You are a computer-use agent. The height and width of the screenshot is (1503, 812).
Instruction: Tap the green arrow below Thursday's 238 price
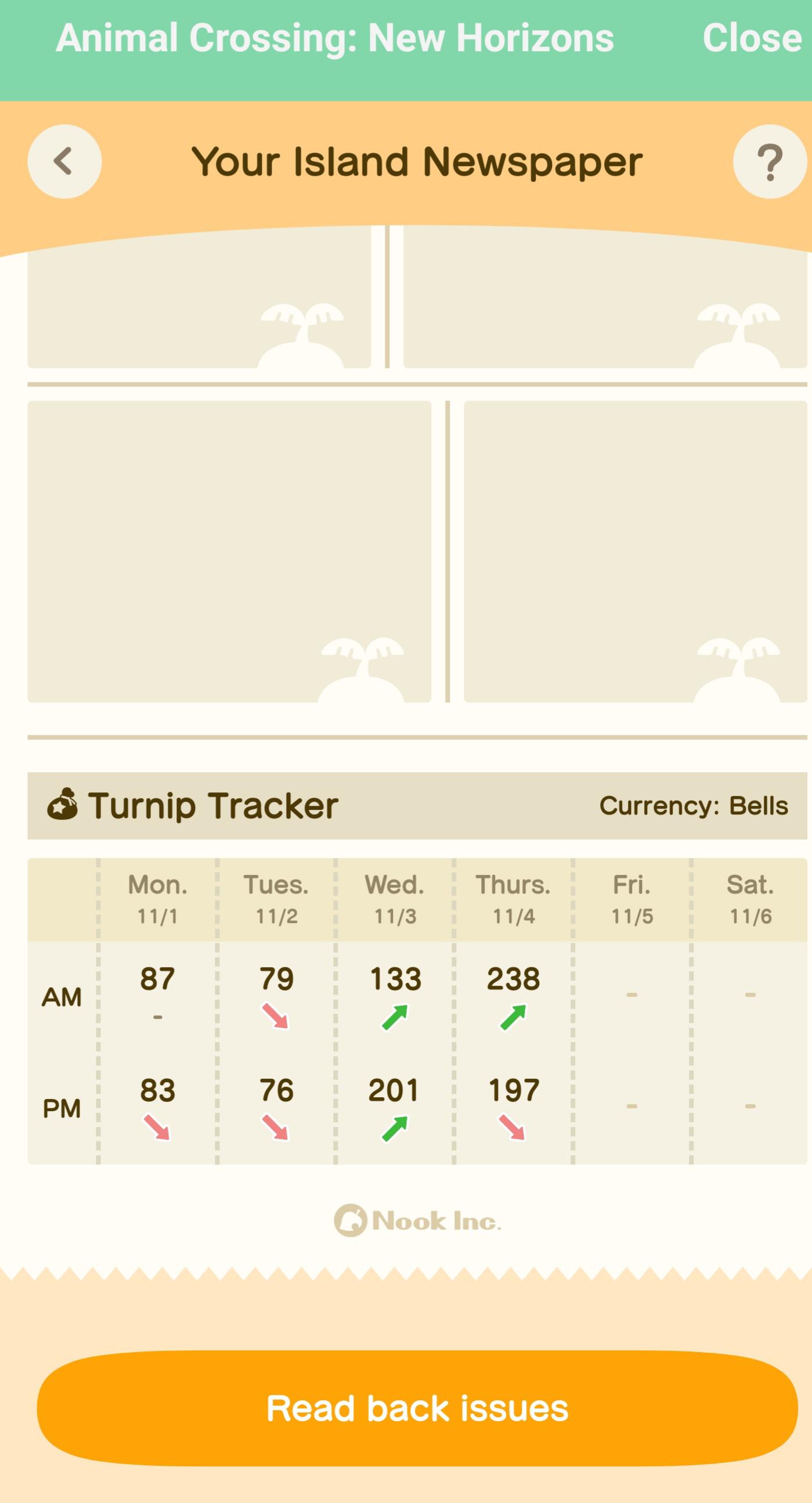coord(512,1017)
